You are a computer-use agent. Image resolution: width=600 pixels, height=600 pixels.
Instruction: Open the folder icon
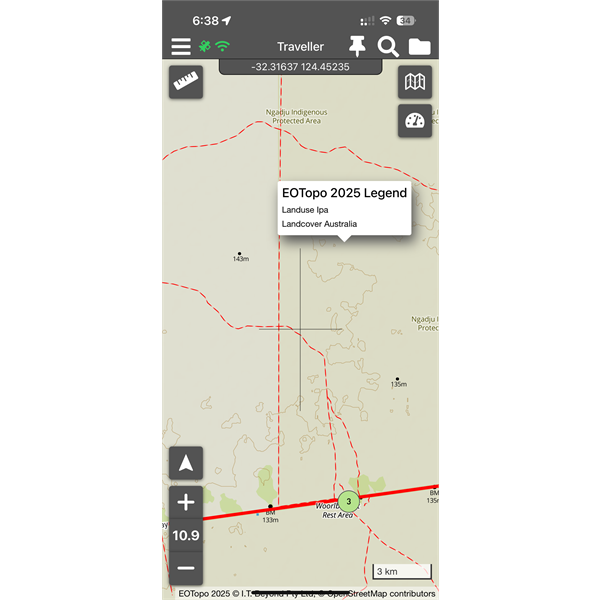pos(419,46)
